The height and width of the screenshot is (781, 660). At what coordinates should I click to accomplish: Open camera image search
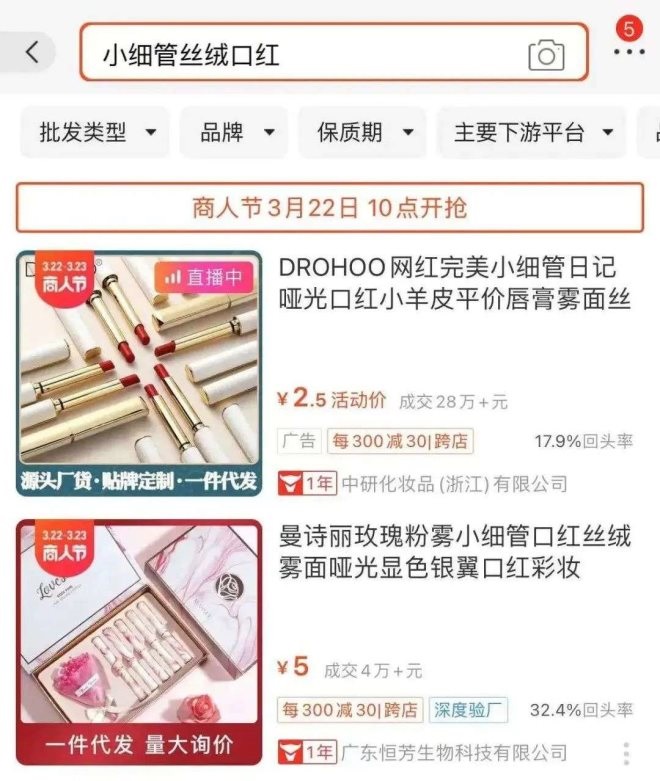click(546, 54)
